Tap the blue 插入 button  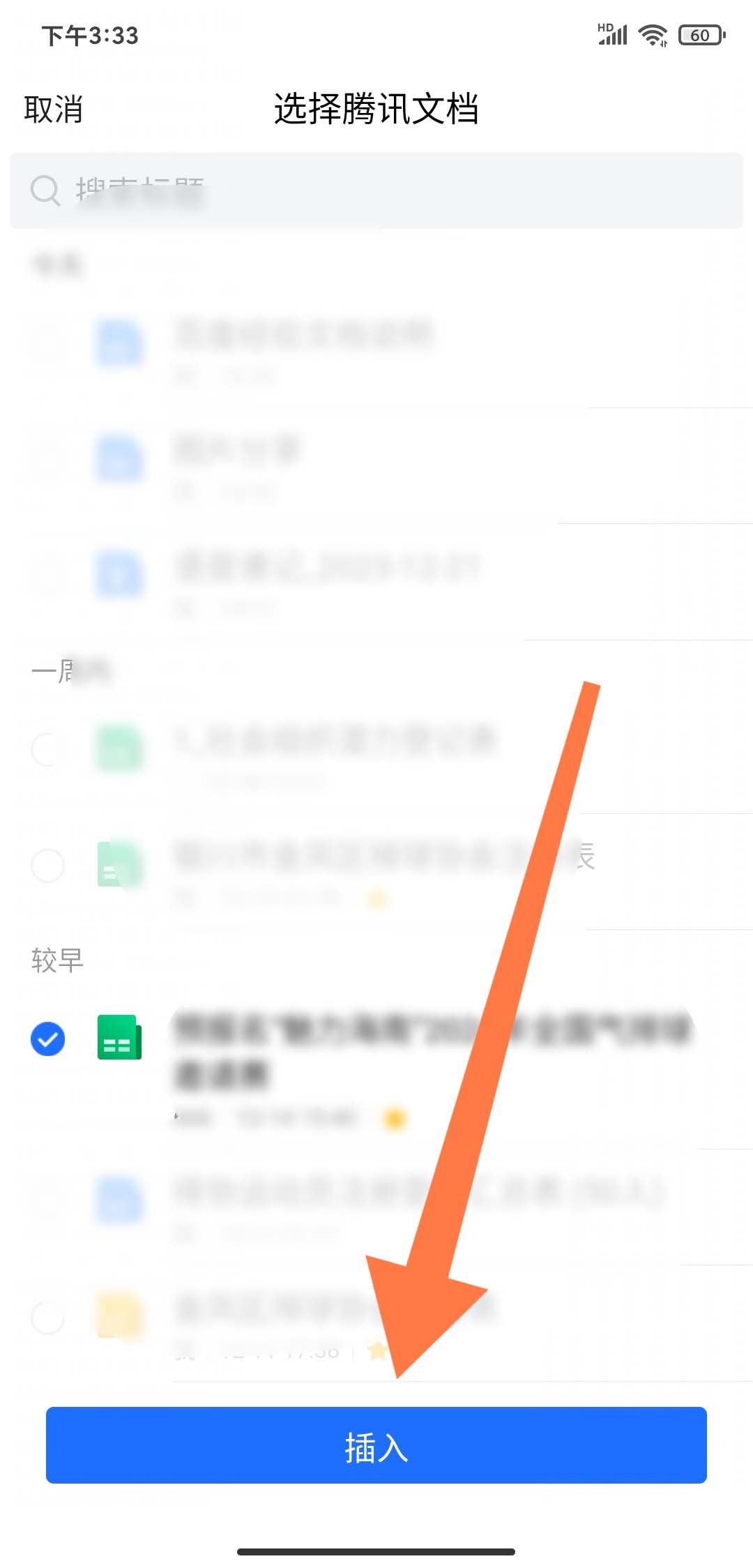point(376,1445)
